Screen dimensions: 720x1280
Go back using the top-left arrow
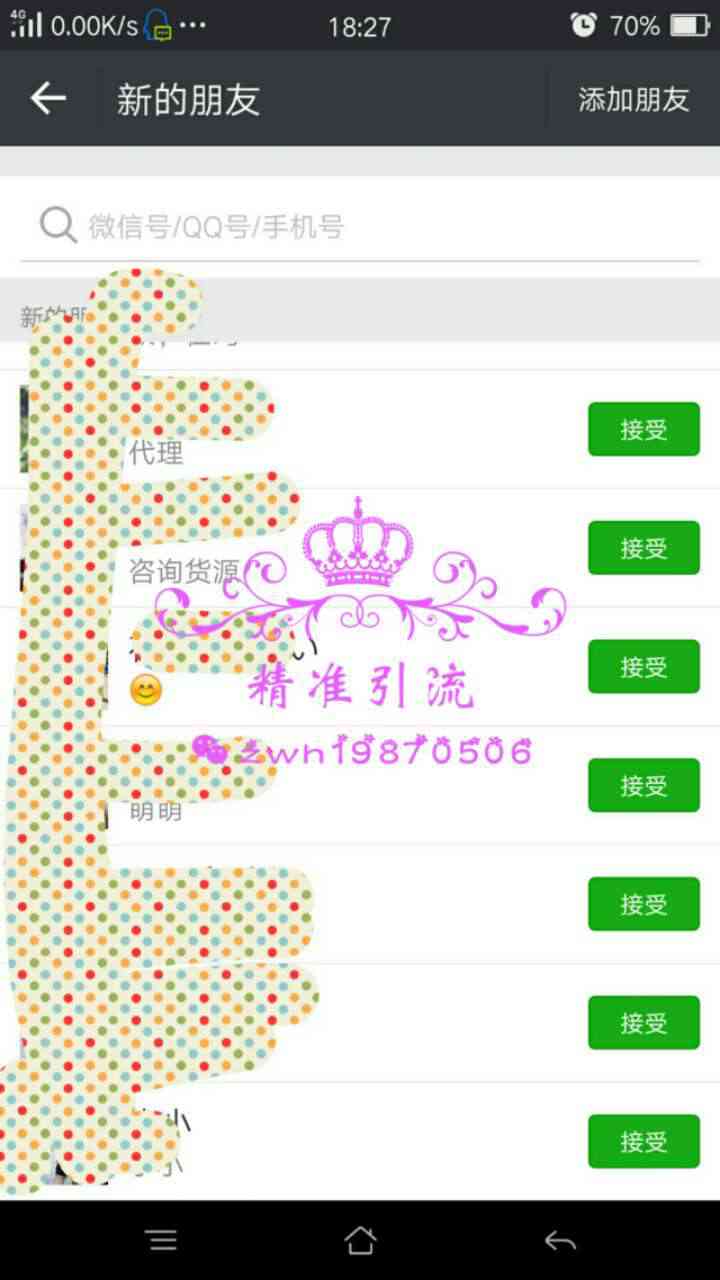coord(48,98)
